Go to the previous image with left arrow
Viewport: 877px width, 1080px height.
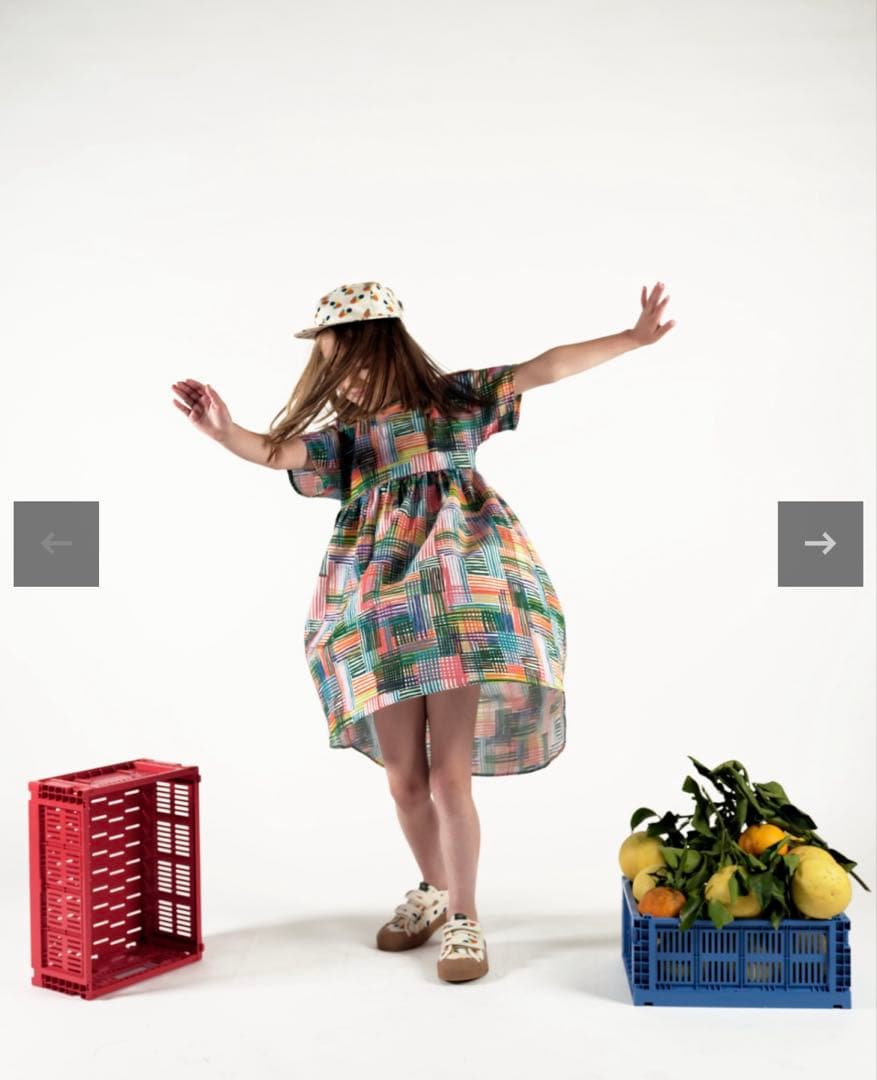(56, 543)
